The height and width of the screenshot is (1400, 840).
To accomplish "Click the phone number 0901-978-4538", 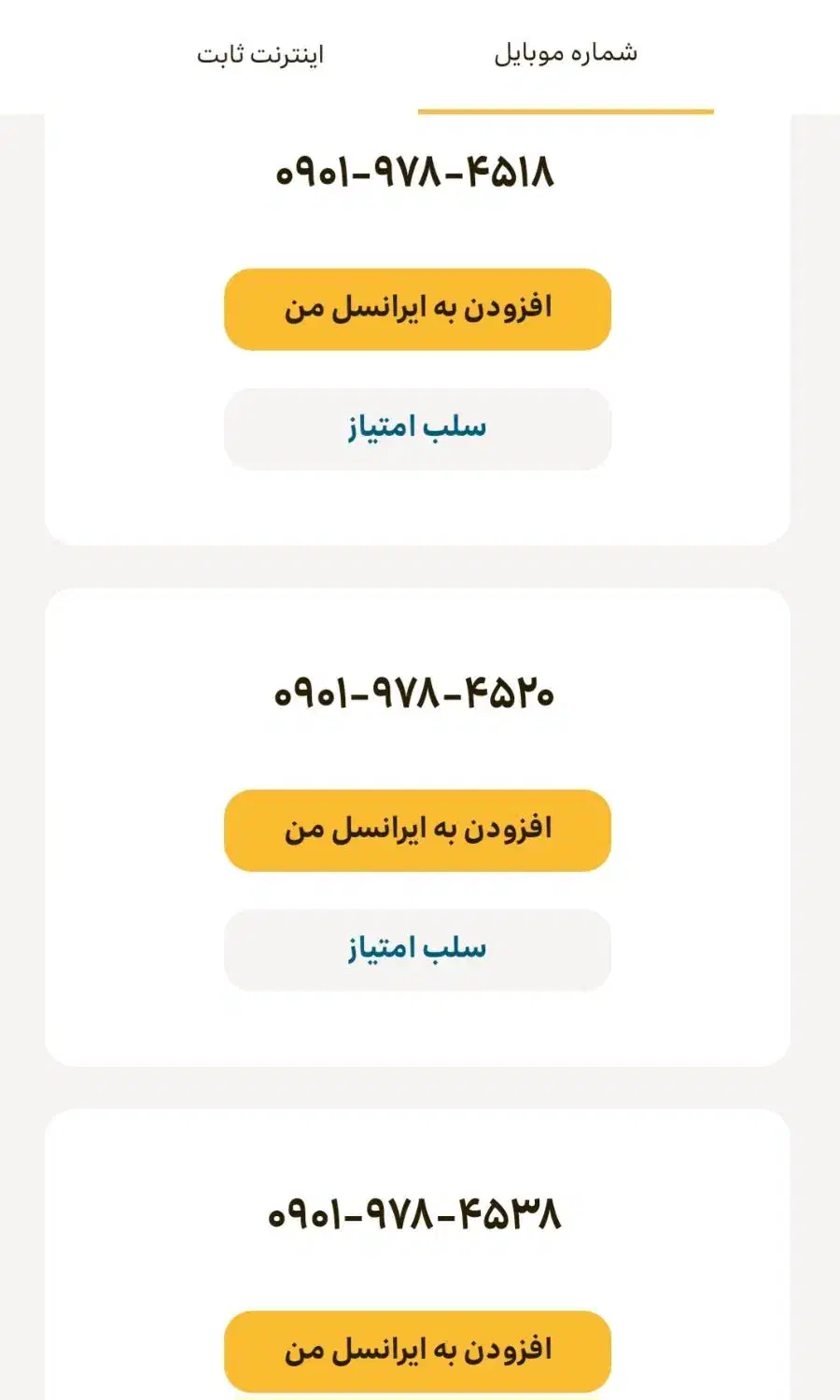I will (416, 1215).
